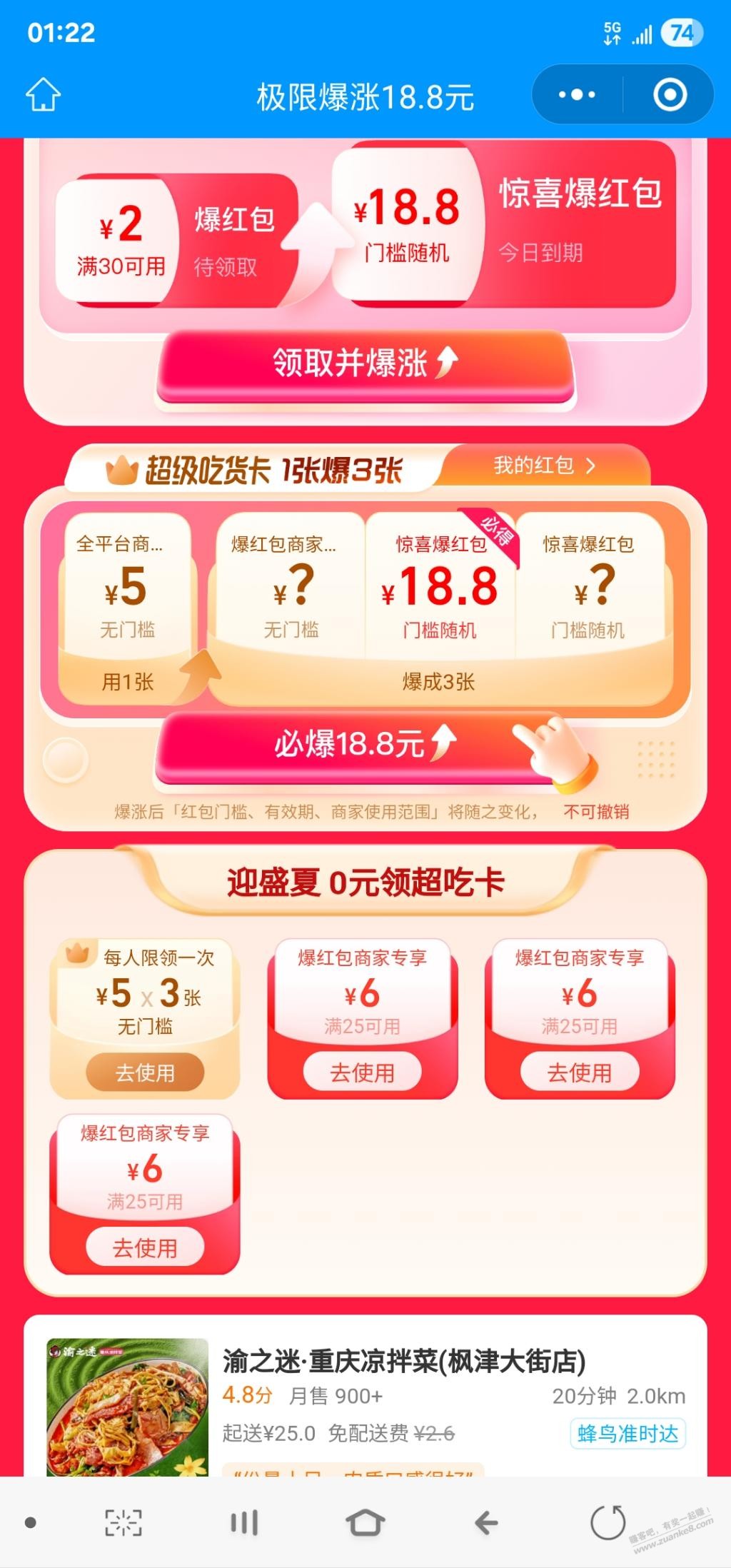Refresh the page using the reload icon
This screenshot has height=1568, width=731.
point(608,1522)
